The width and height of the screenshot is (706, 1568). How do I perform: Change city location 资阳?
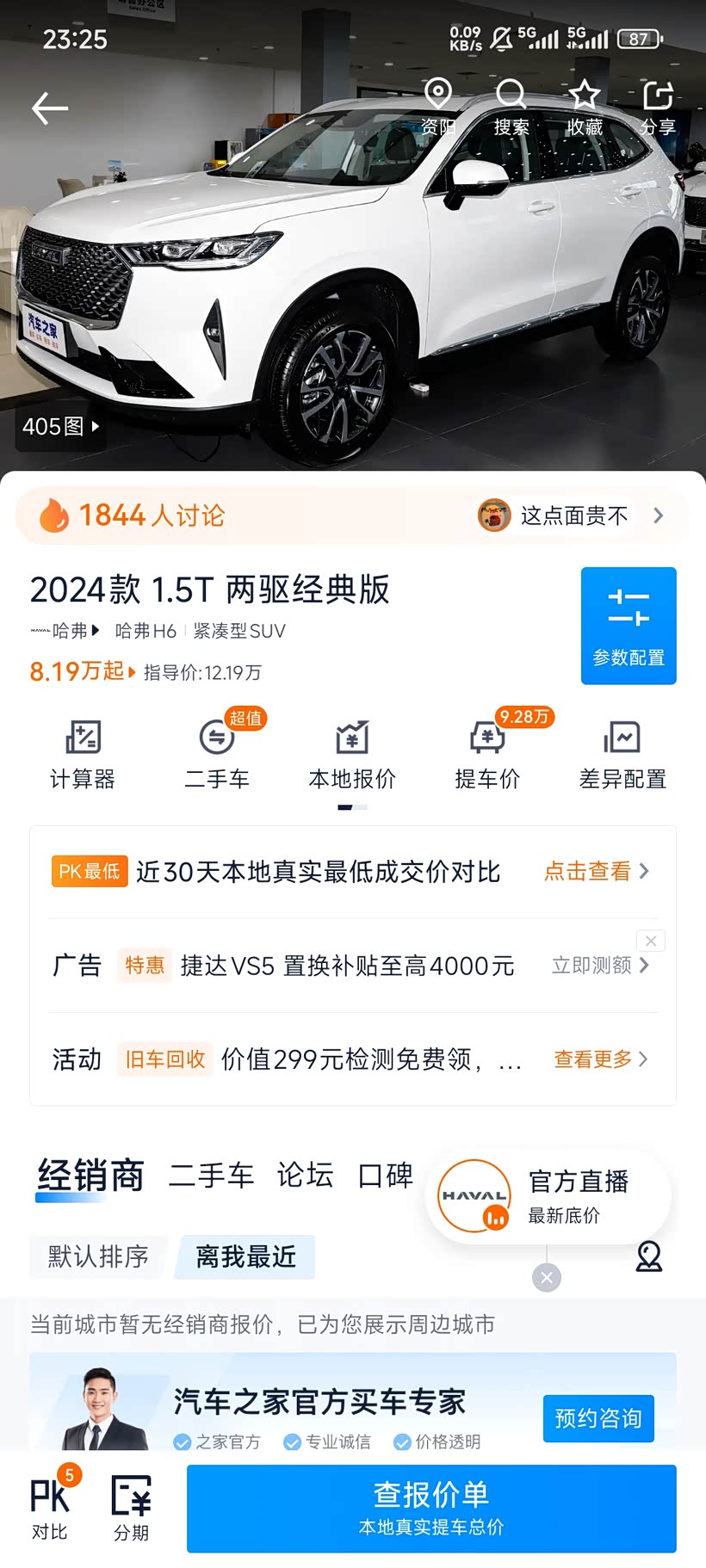pyautogui.click(x=438, y=106)
